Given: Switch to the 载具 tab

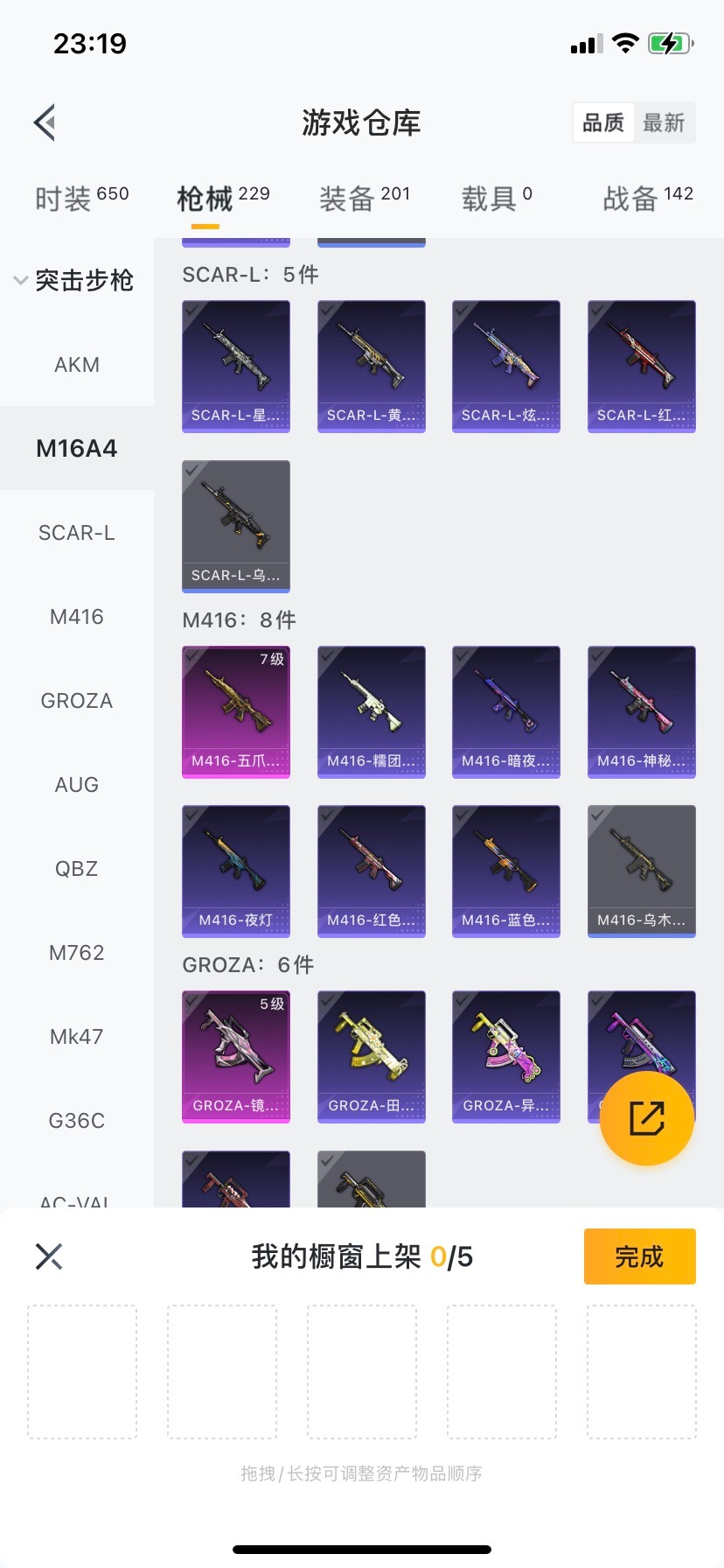Looking at the screenshot, I should [496, 199].
